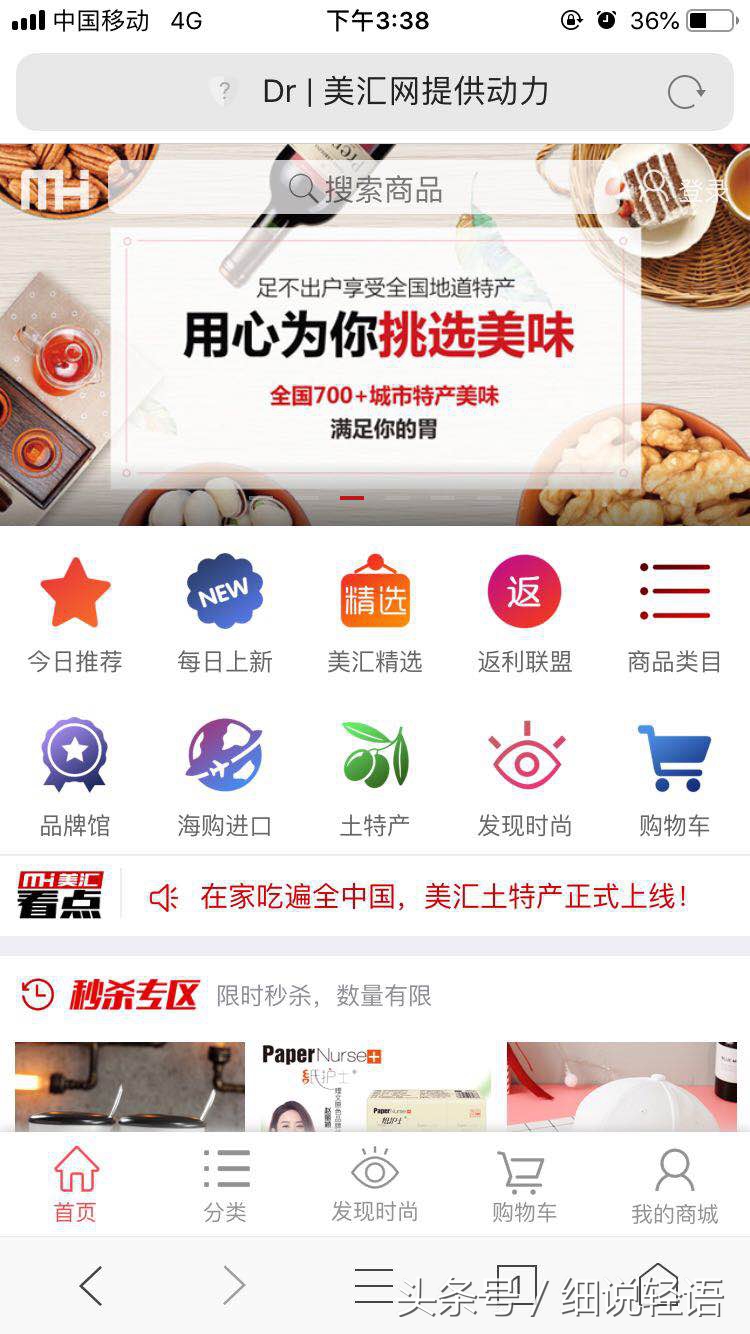Switch to the 分类 bottom tab
750x1334 pixels.
pos(225,1183)
